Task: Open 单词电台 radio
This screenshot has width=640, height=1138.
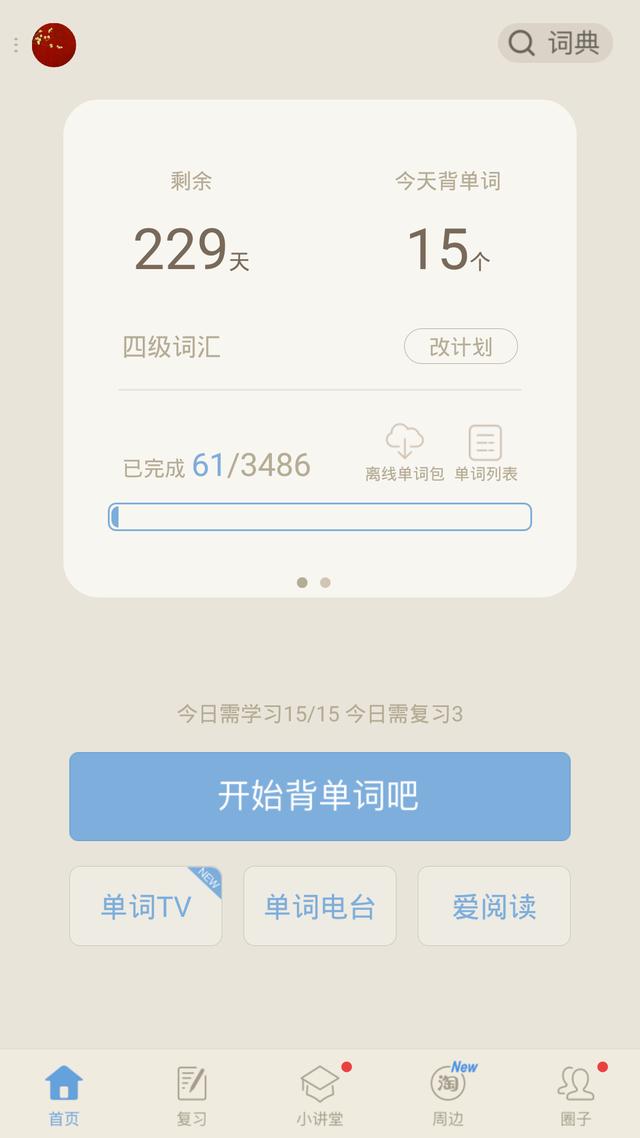Action: click(320, 906)
